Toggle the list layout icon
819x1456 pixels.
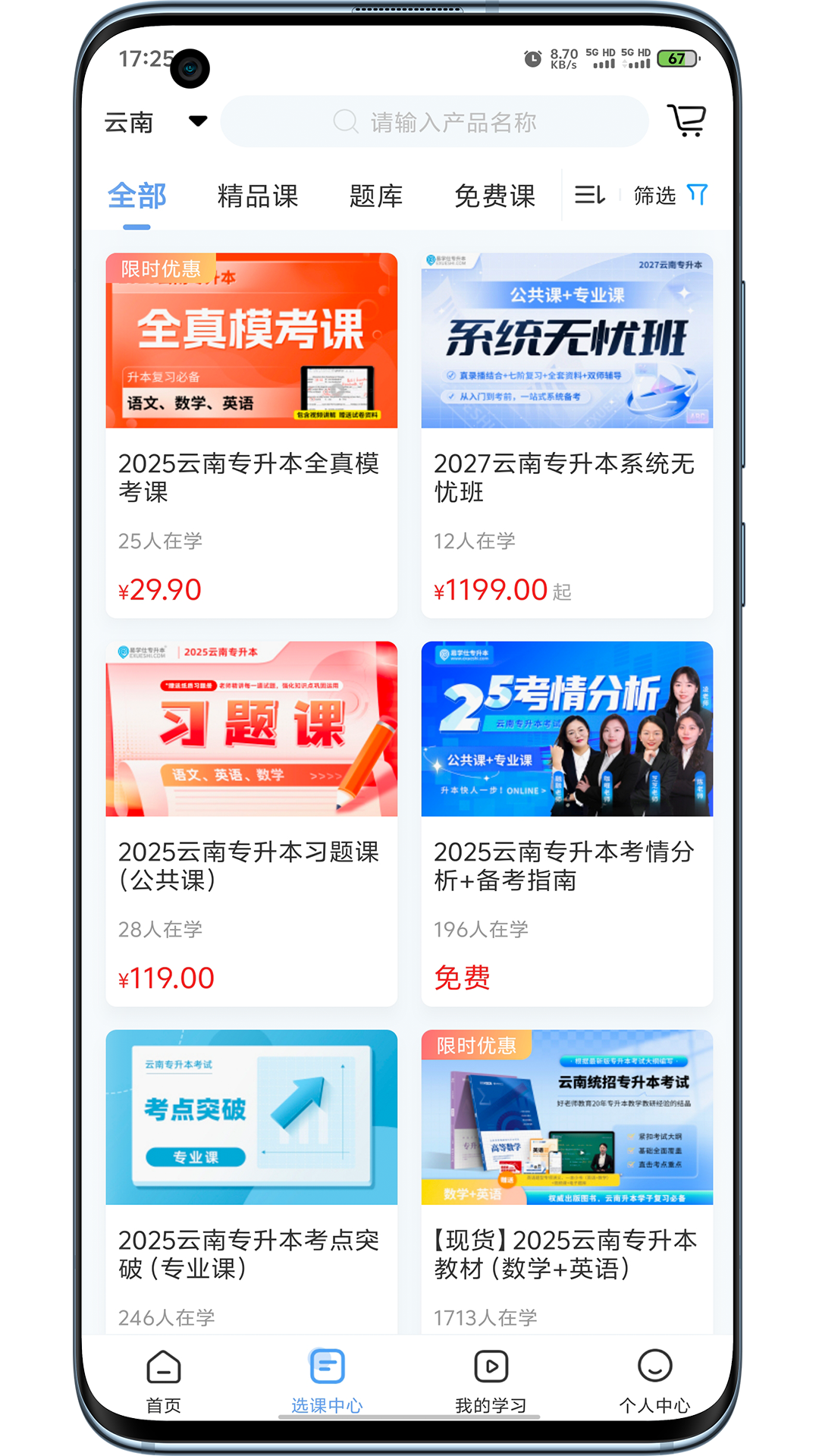coord(589,196)
